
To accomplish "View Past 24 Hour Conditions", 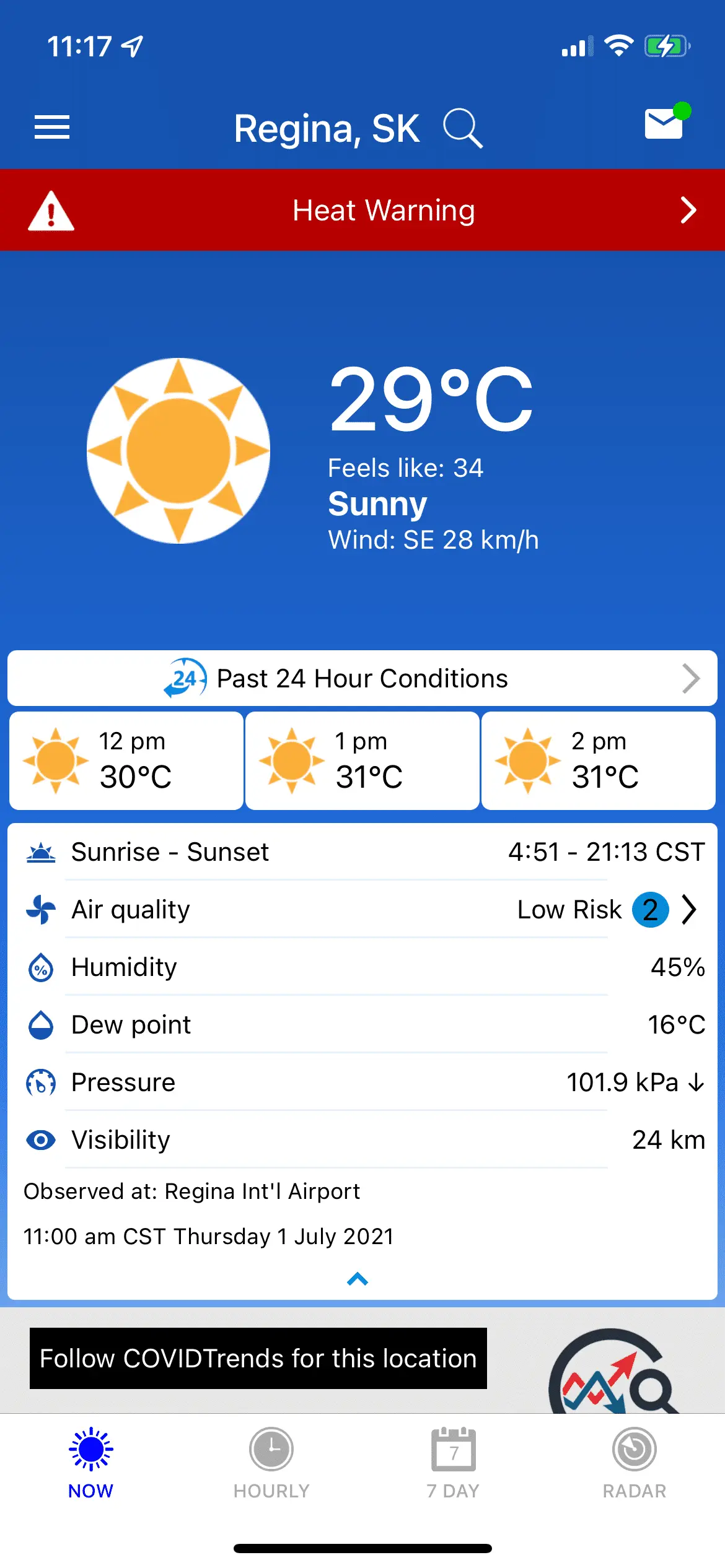I will tap(362, 679).
